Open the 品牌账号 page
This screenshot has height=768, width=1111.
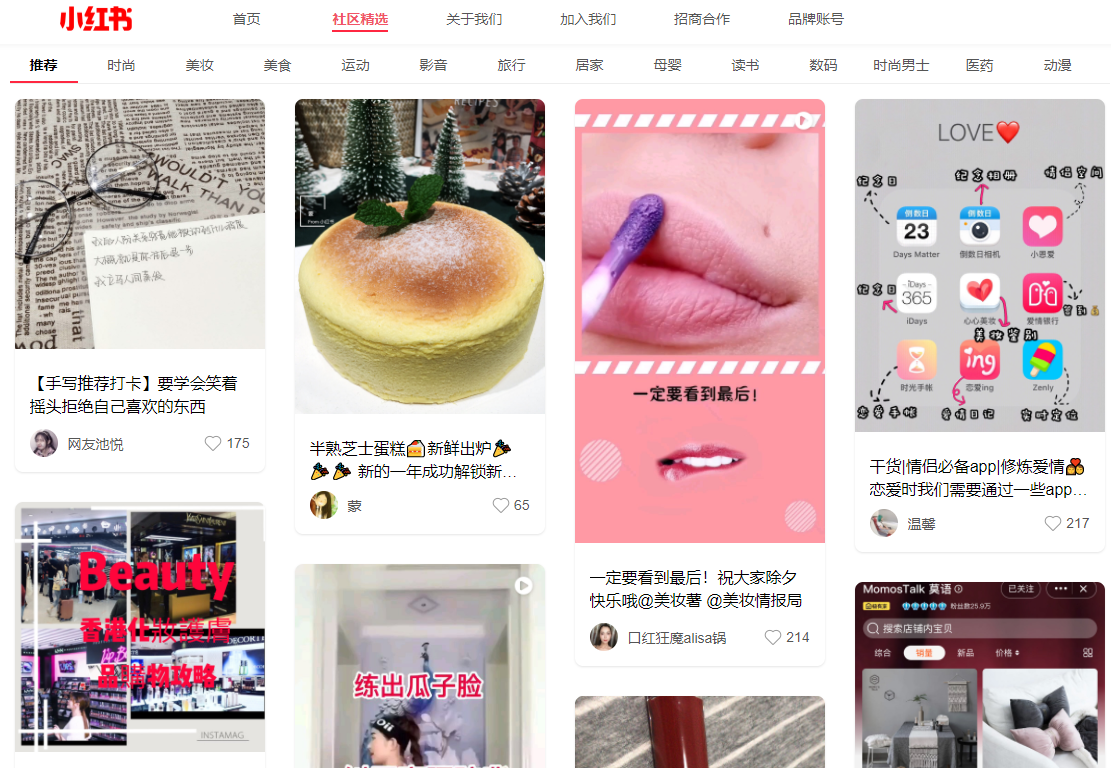[815, 19]
